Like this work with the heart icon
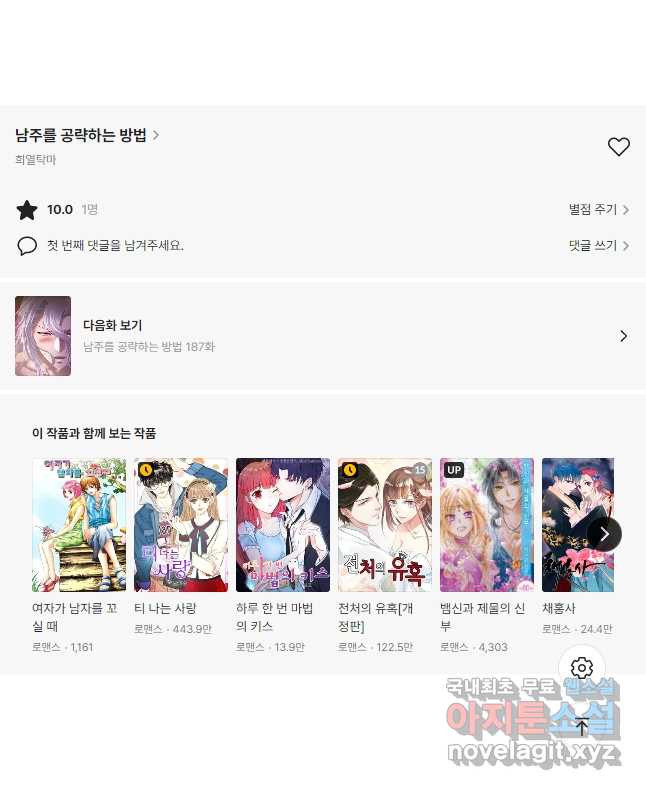 coord(619,147)
